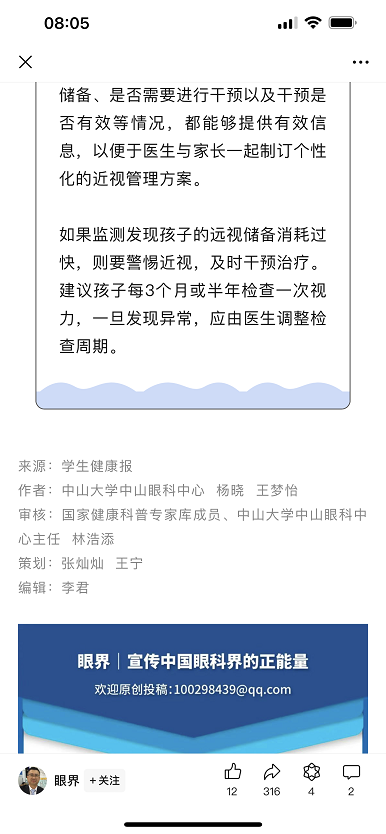This screenshot has height=834, width=386.
Task: Follow 眼界 with the +关注 button
Action: pyautogui.click(x=105, y=780)
